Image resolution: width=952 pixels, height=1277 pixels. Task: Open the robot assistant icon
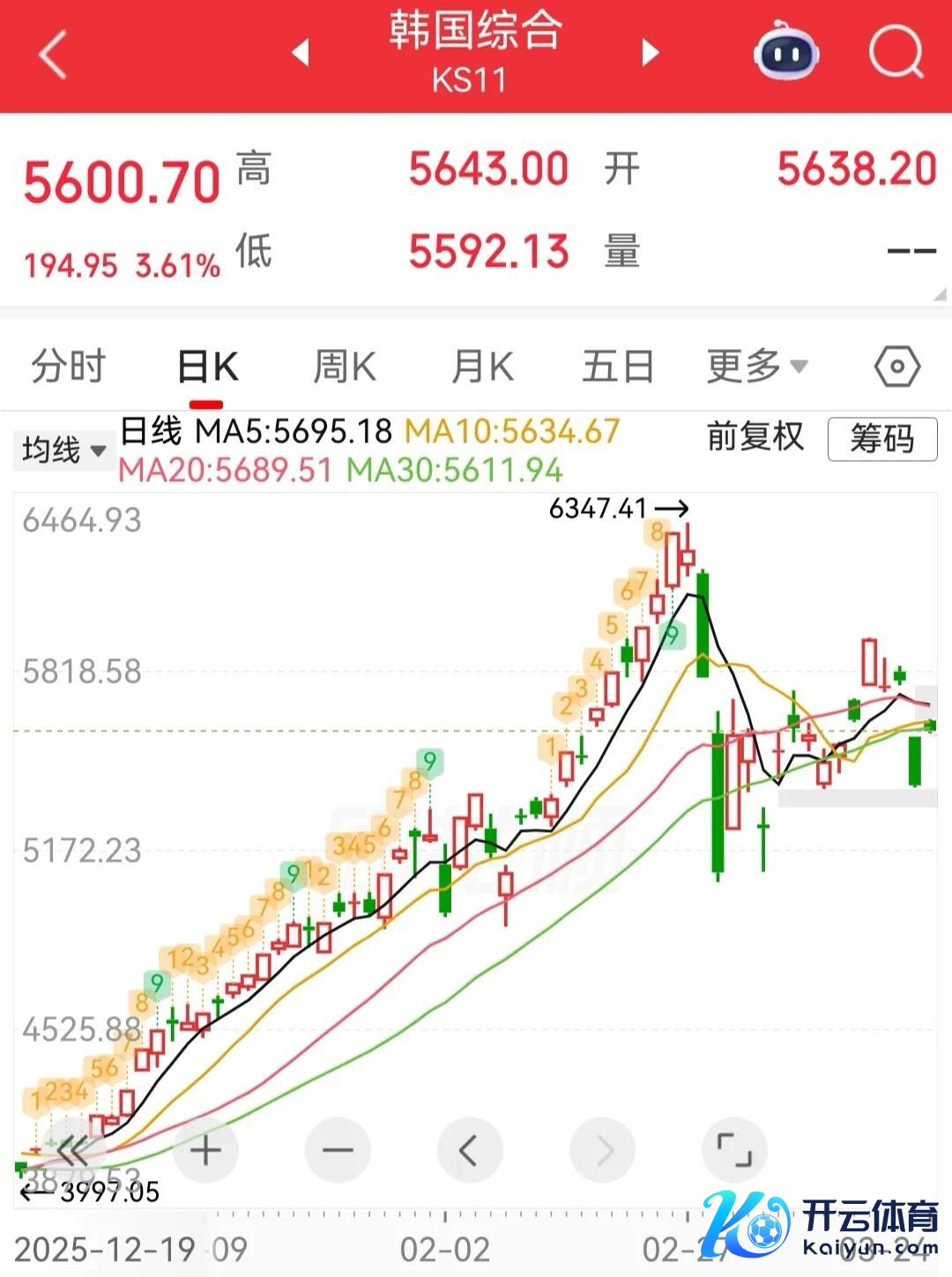[786, 53]
